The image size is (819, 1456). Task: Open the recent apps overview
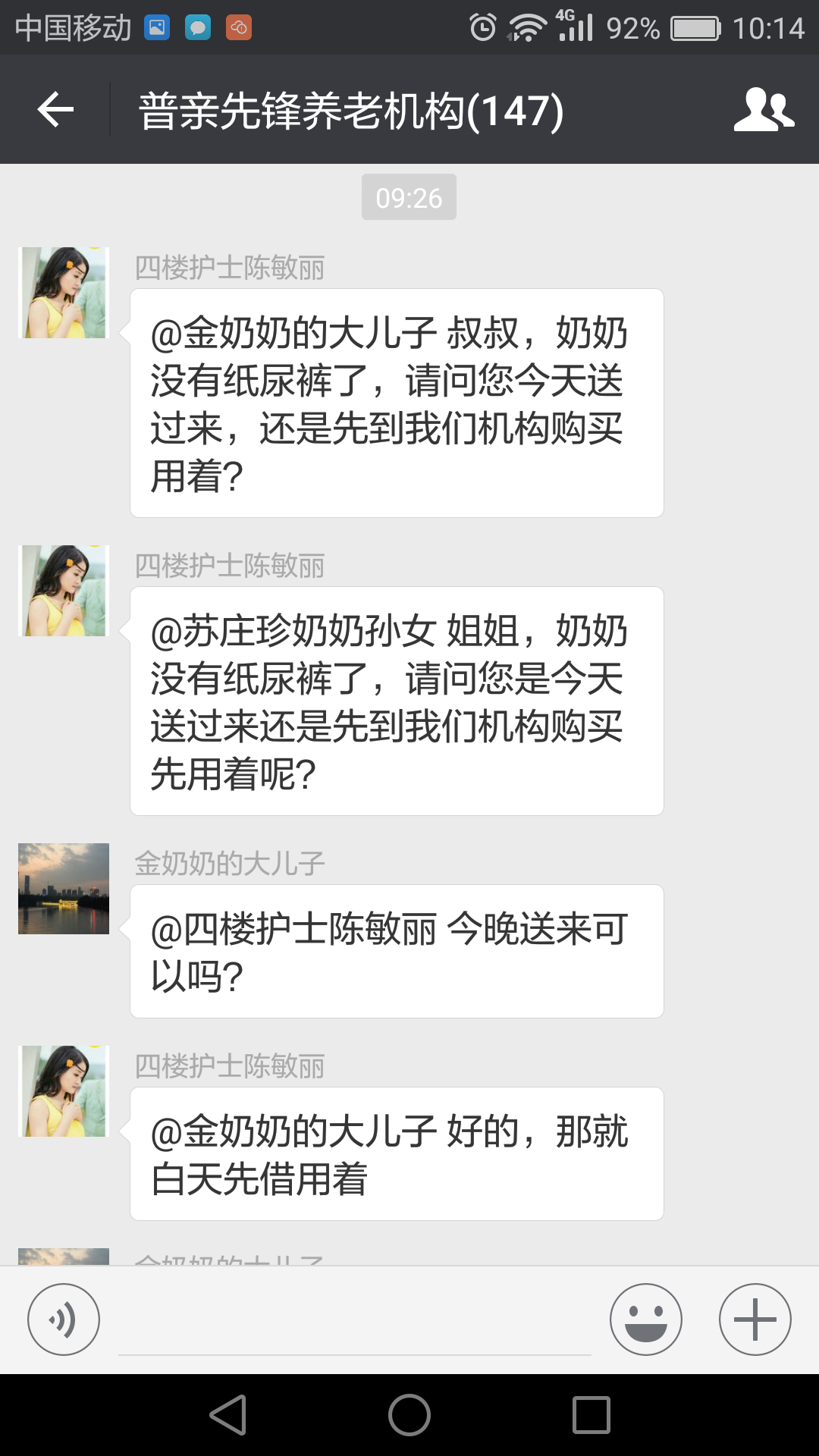click(591, 1415)
